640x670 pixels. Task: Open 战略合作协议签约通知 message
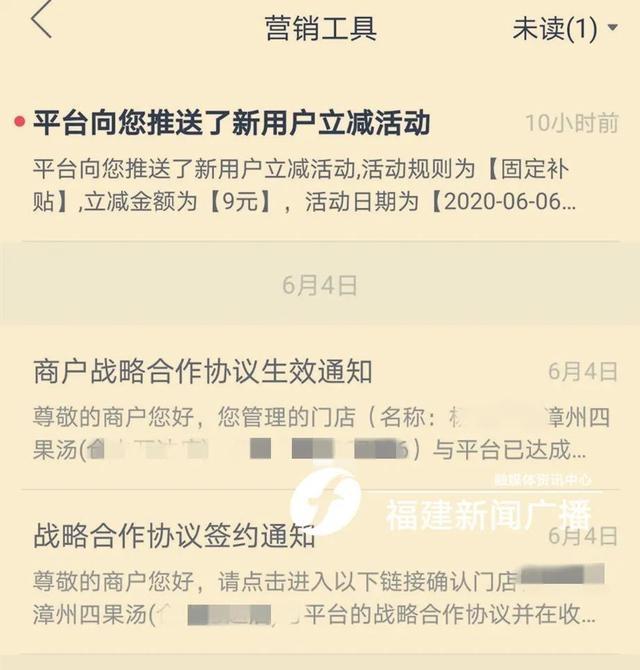click(x=175, y=536)
